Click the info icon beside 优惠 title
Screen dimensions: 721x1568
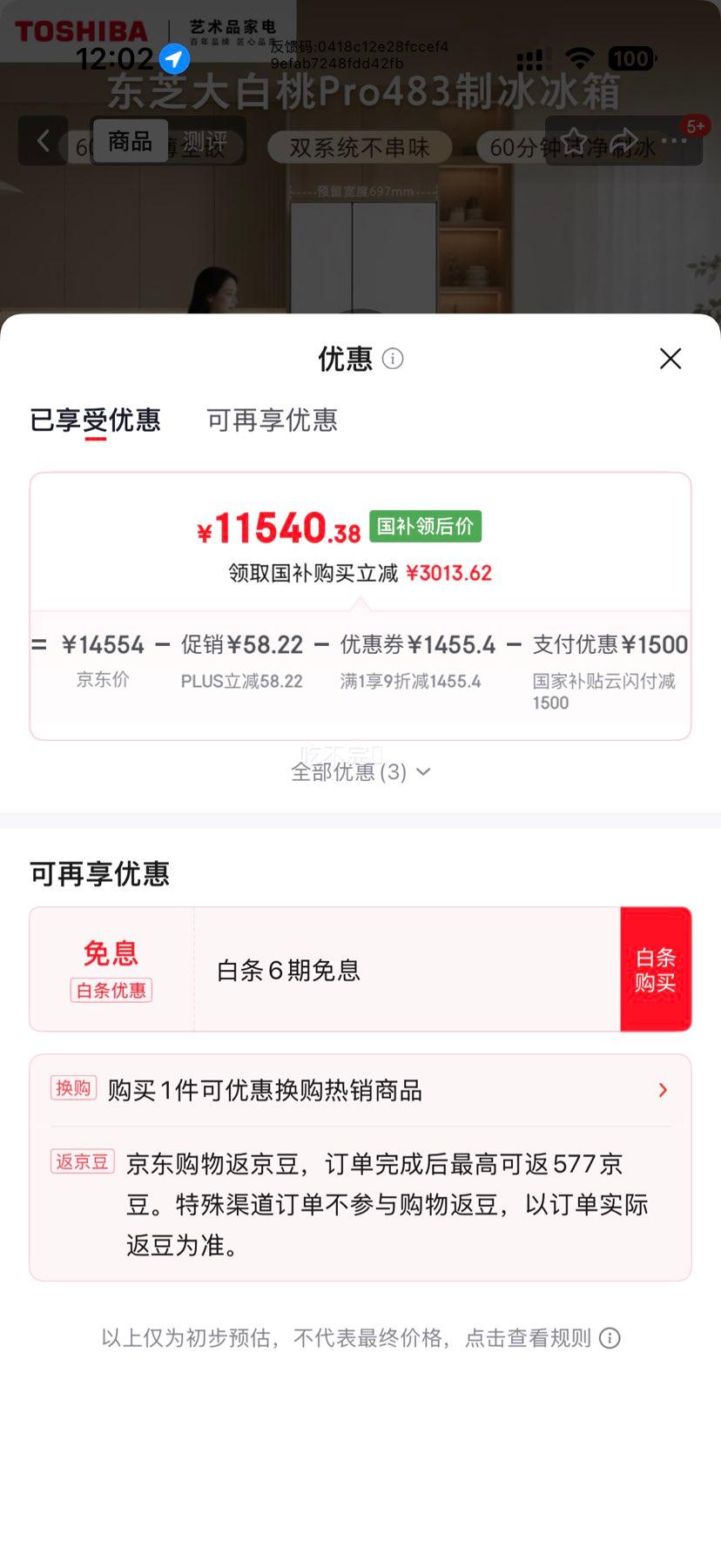pyautogui.click(x=392, y=359)
